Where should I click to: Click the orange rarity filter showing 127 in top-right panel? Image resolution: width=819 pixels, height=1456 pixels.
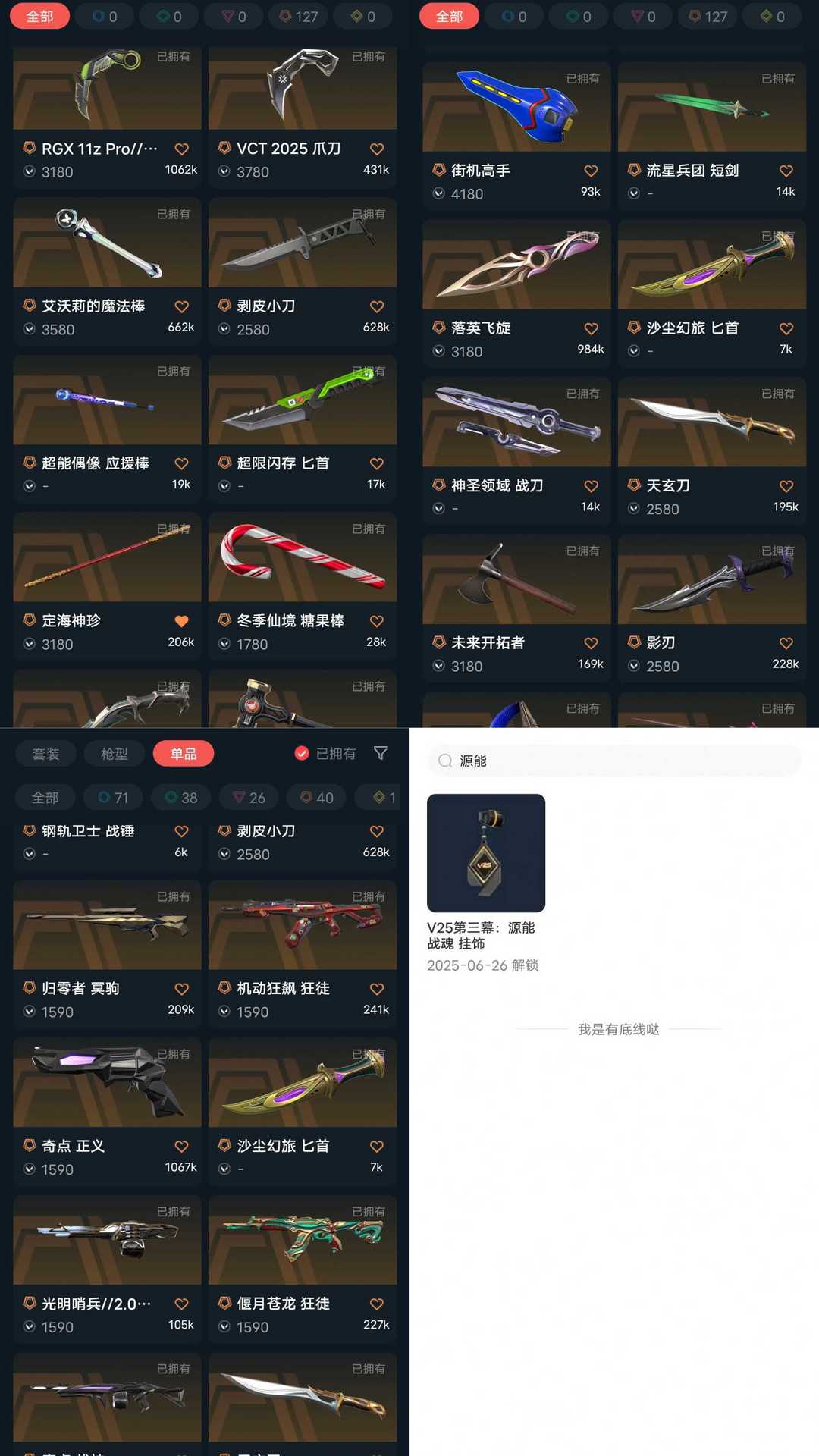tap(707, 16)
